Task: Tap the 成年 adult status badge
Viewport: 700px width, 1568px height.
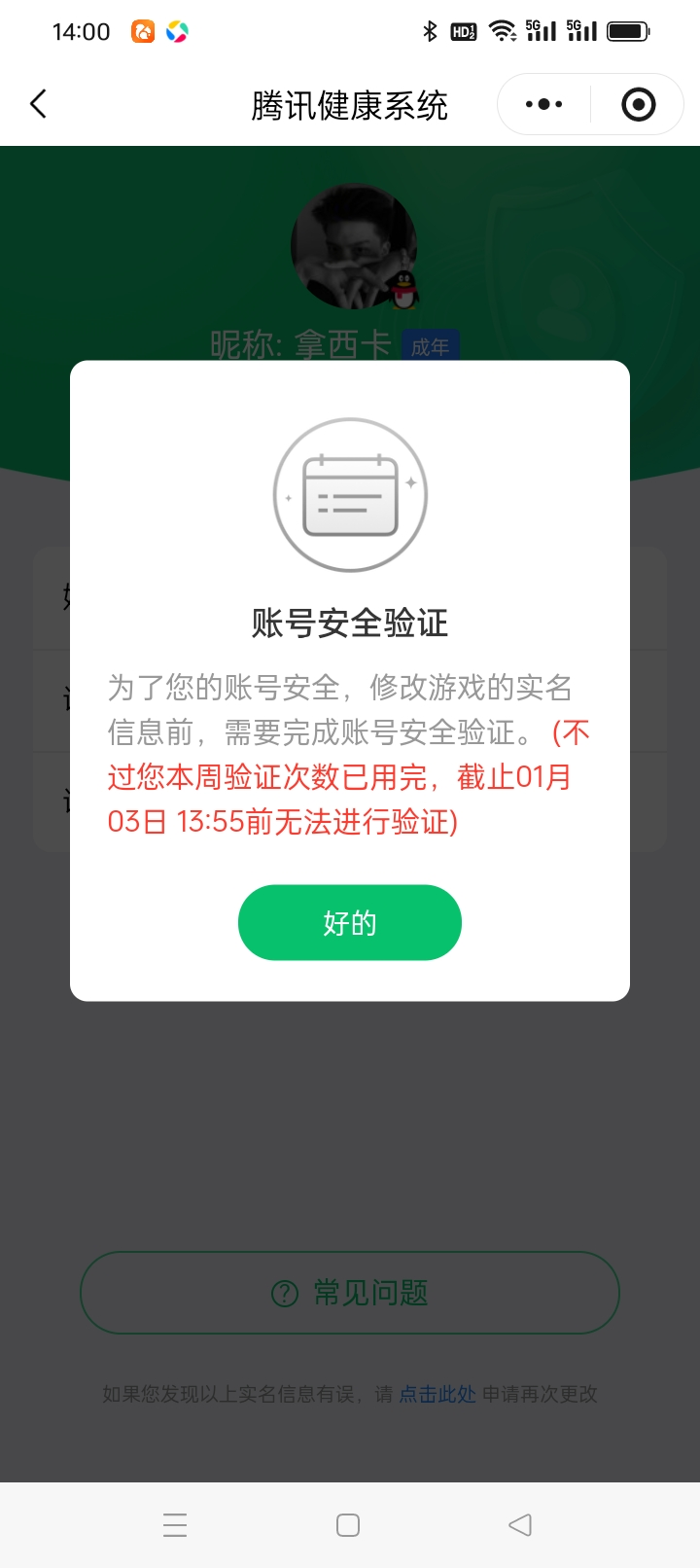Action: click(x=430, y=346)
